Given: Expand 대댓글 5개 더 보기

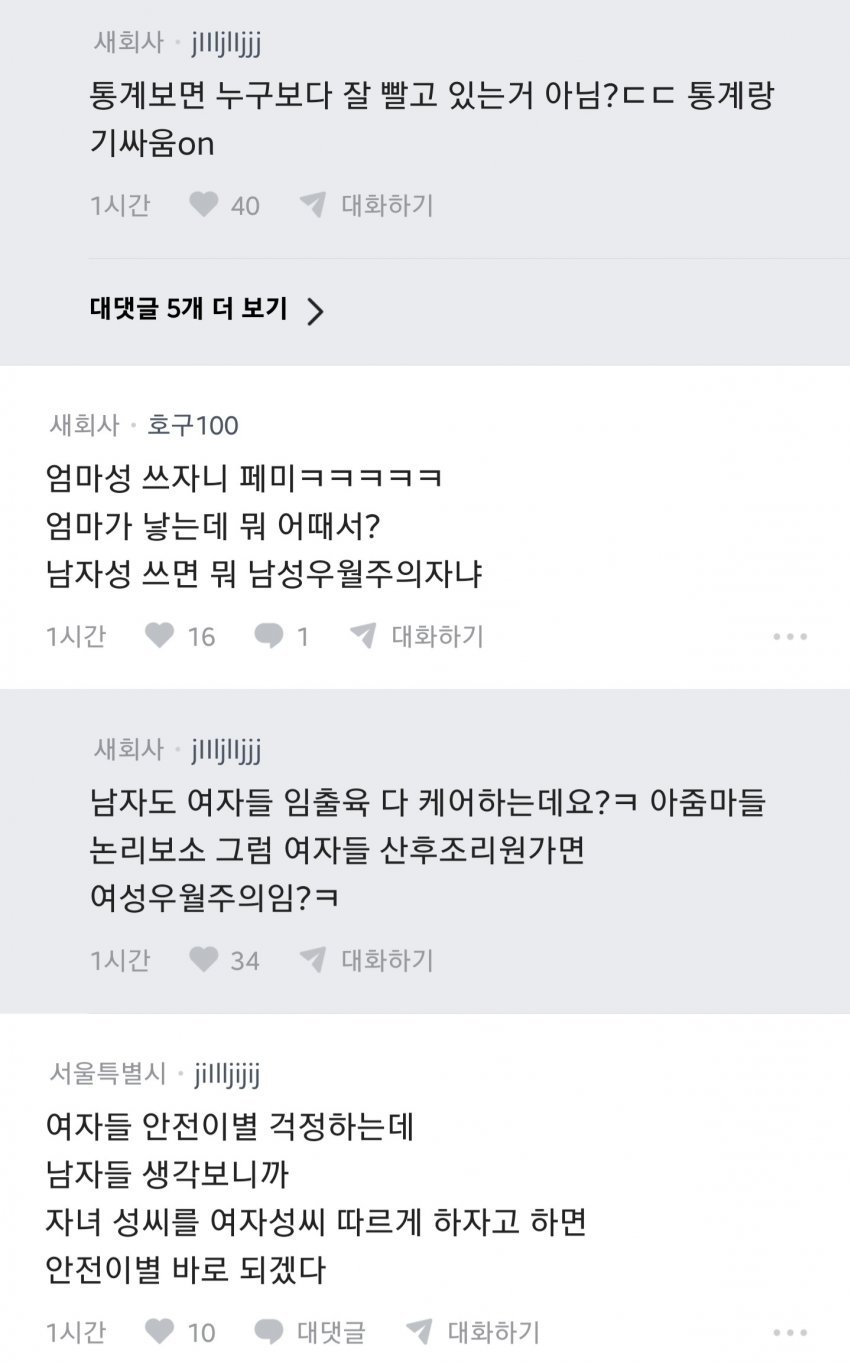Looking at the screenshot, I should click(207, 310).
